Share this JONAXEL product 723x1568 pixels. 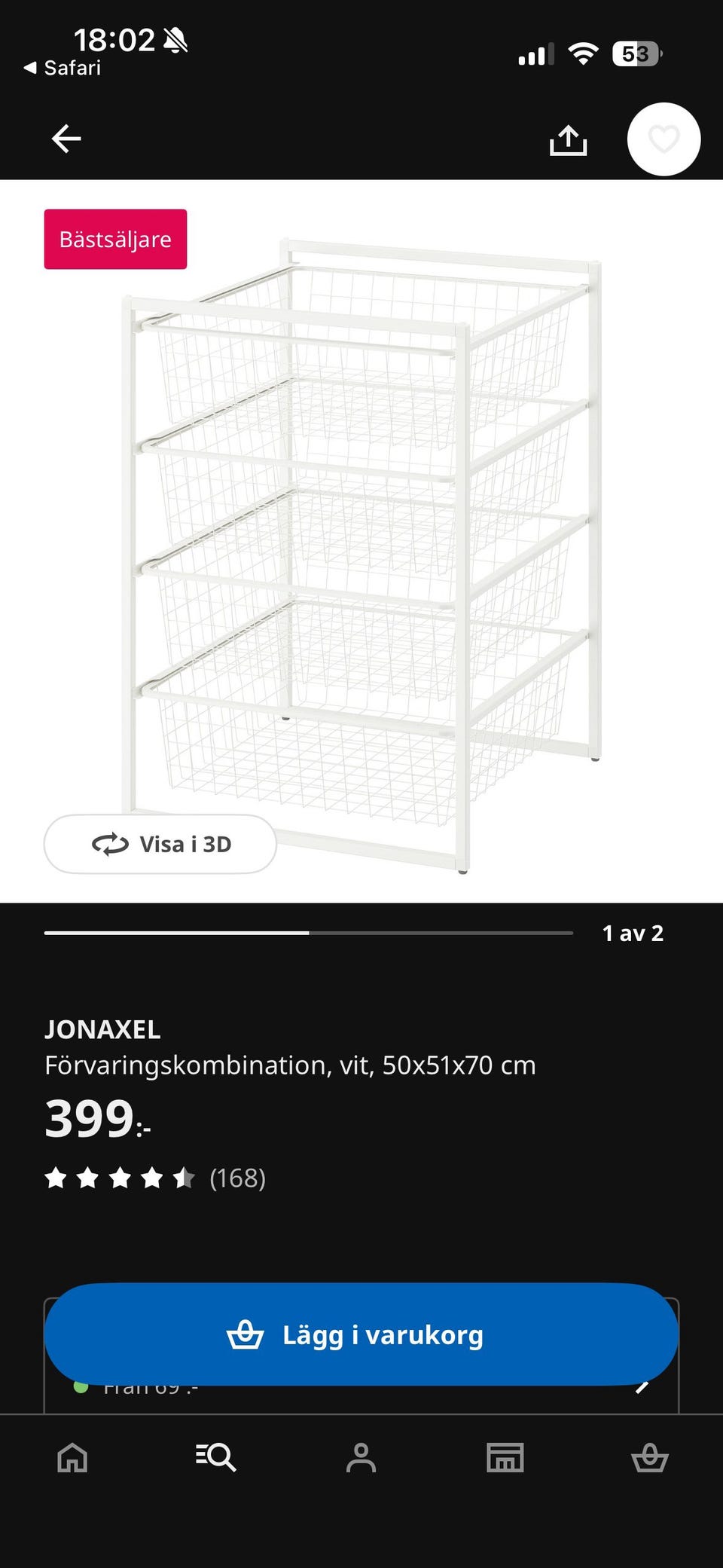click(568, 140)
